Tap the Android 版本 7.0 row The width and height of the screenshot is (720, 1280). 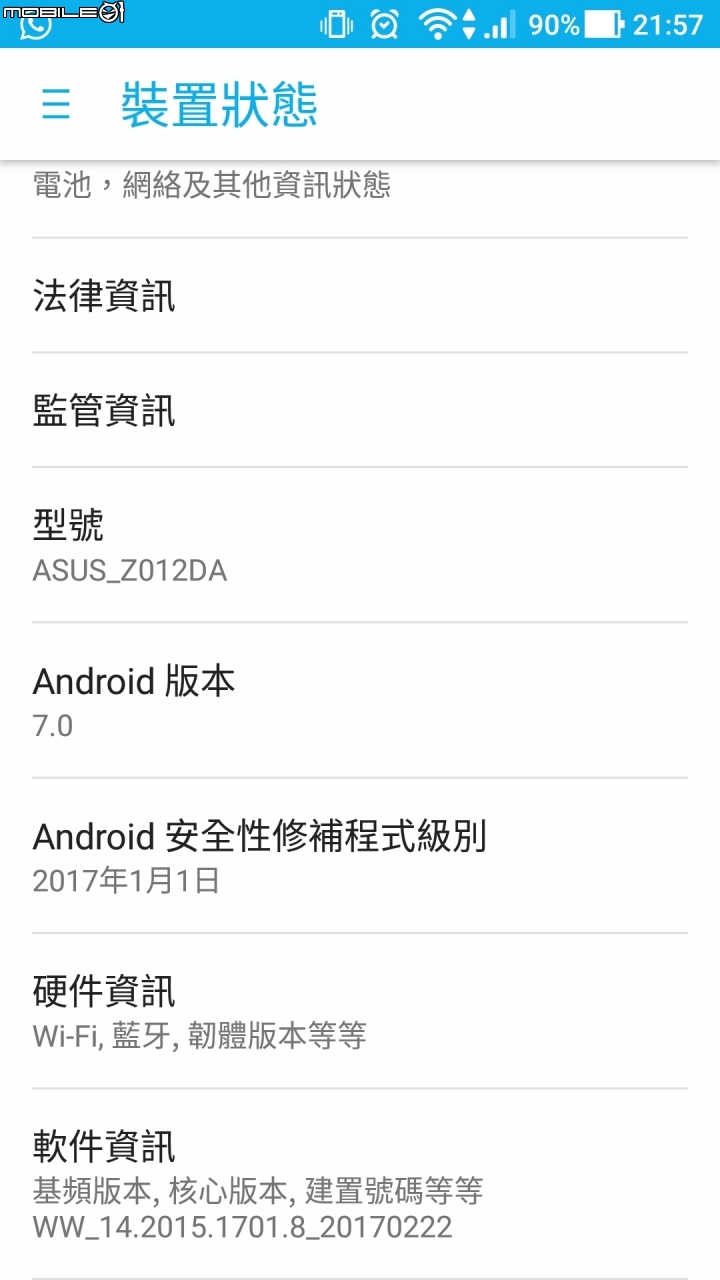[x=360, y=700]
